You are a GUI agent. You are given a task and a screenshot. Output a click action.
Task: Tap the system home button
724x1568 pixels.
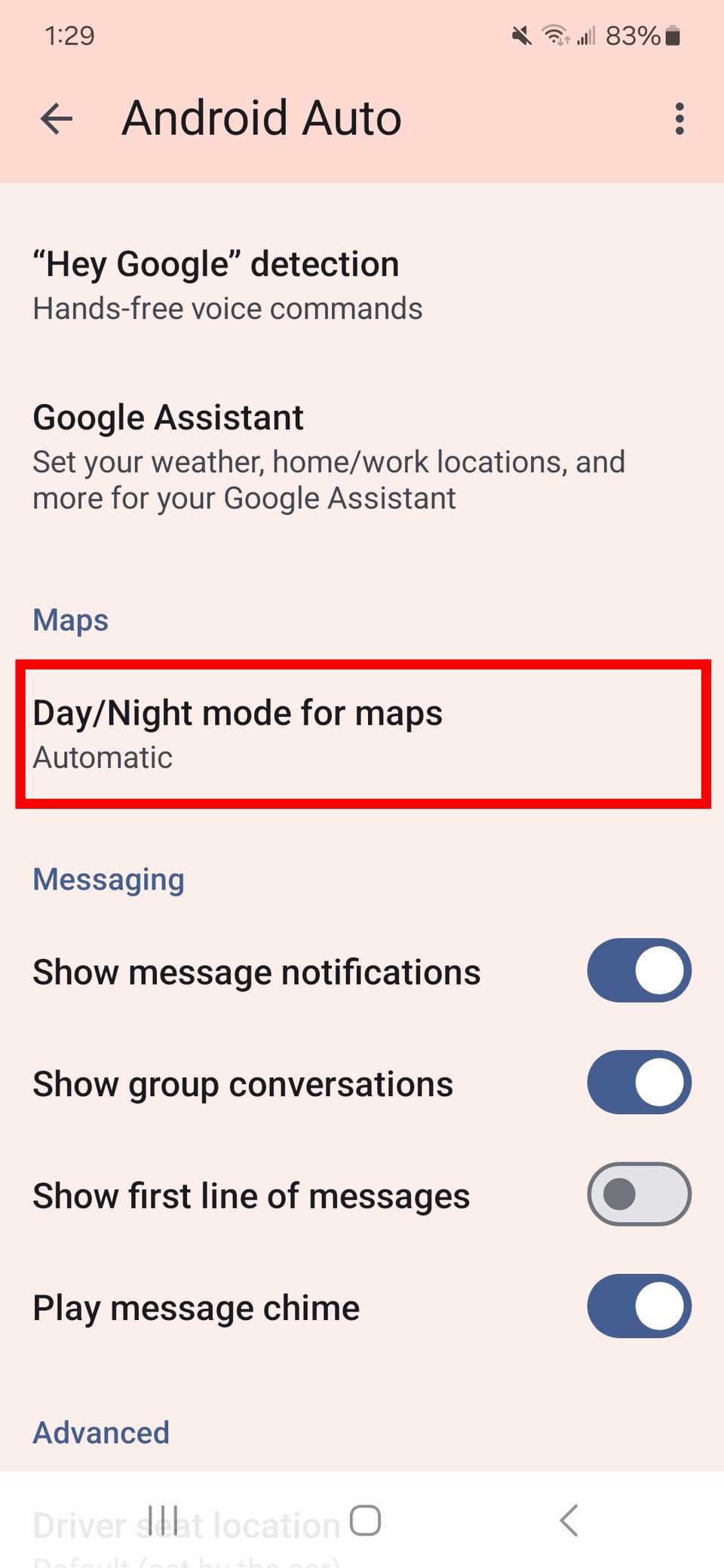365,1520
